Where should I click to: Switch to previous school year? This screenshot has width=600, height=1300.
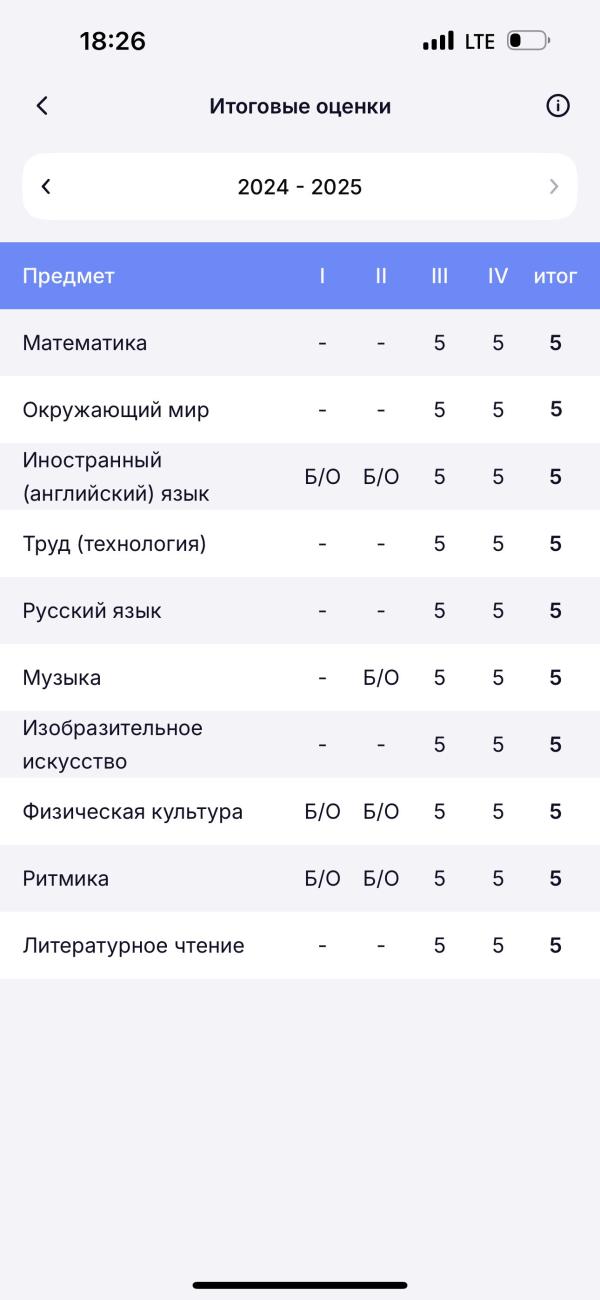tap(46, 186)
